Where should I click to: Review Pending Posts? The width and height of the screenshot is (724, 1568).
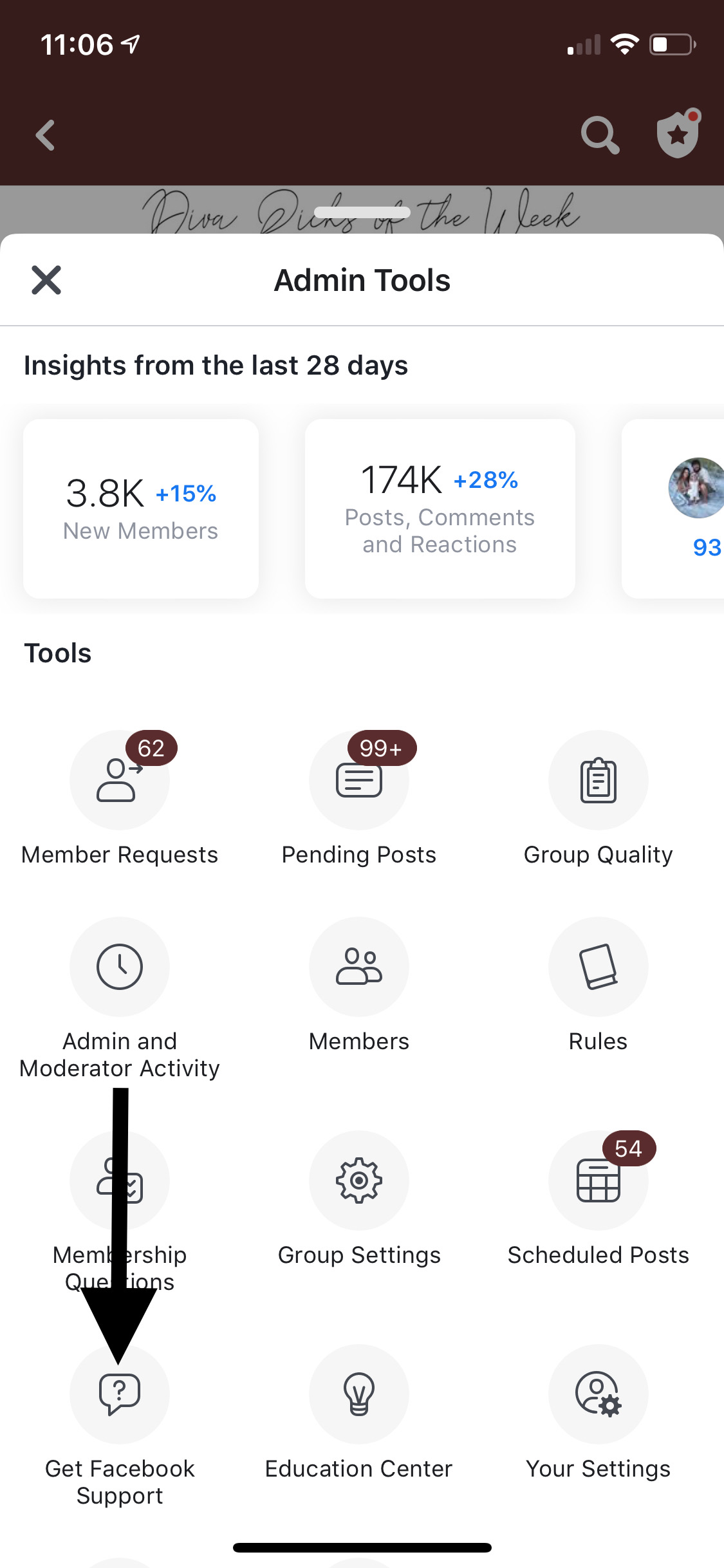coord(359,798)
